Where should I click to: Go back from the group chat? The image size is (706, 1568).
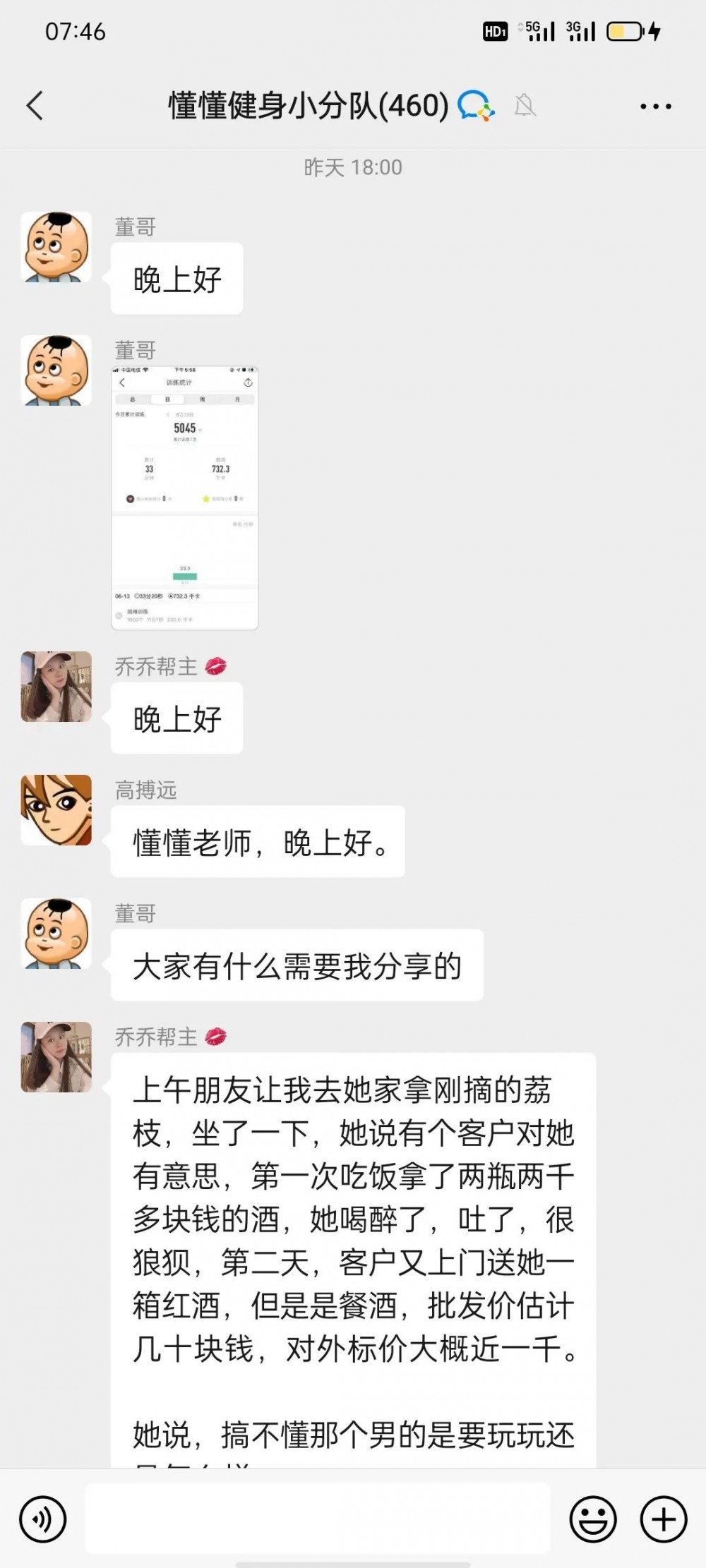[x=35, y=106]
